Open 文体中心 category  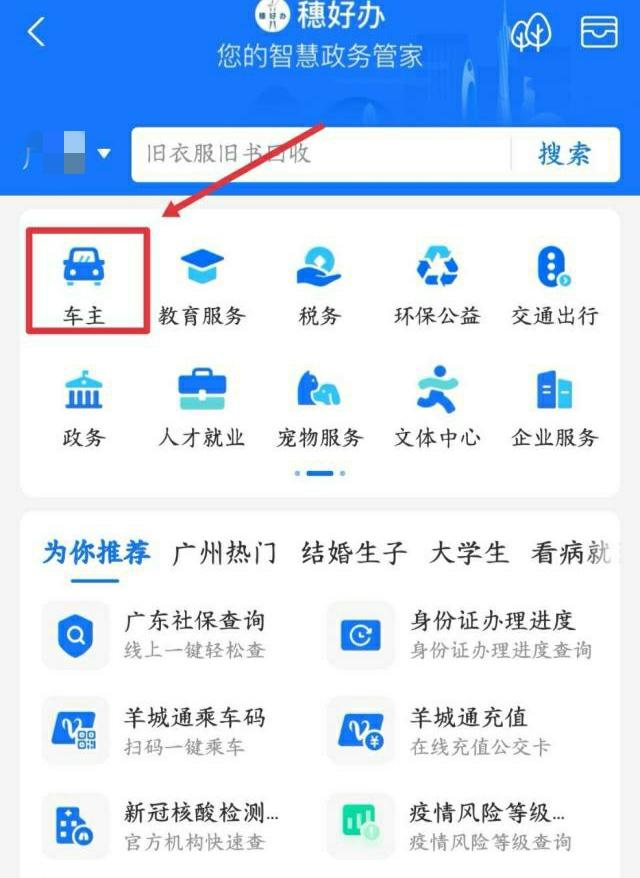(x=437, y=407)
